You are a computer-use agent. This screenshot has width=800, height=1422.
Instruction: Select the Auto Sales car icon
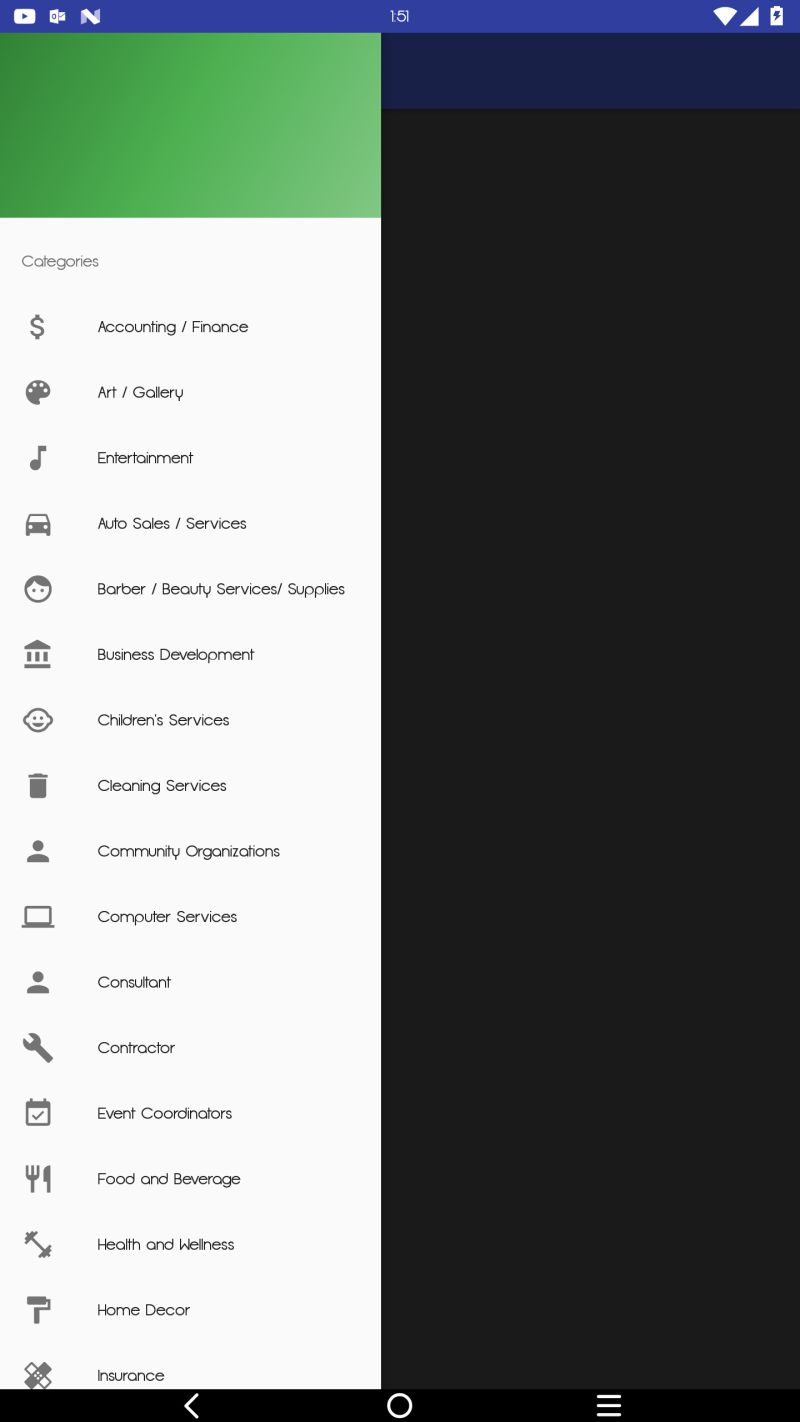[37, 523]
